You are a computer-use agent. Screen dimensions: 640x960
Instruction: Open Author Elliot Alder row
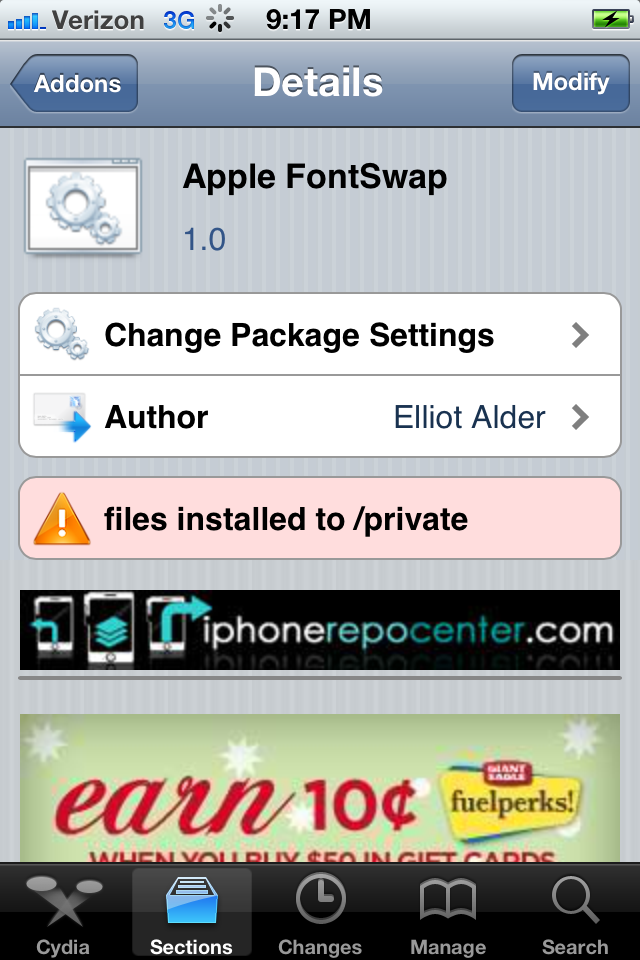[x=320, y=417]
